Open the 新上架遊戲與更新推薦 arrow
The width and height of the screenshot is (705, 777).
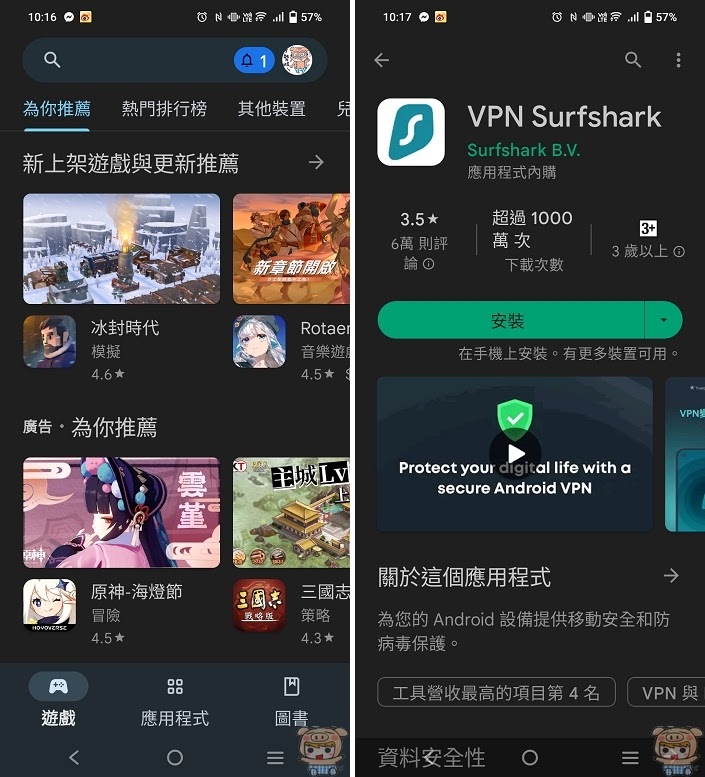[316, 162]
